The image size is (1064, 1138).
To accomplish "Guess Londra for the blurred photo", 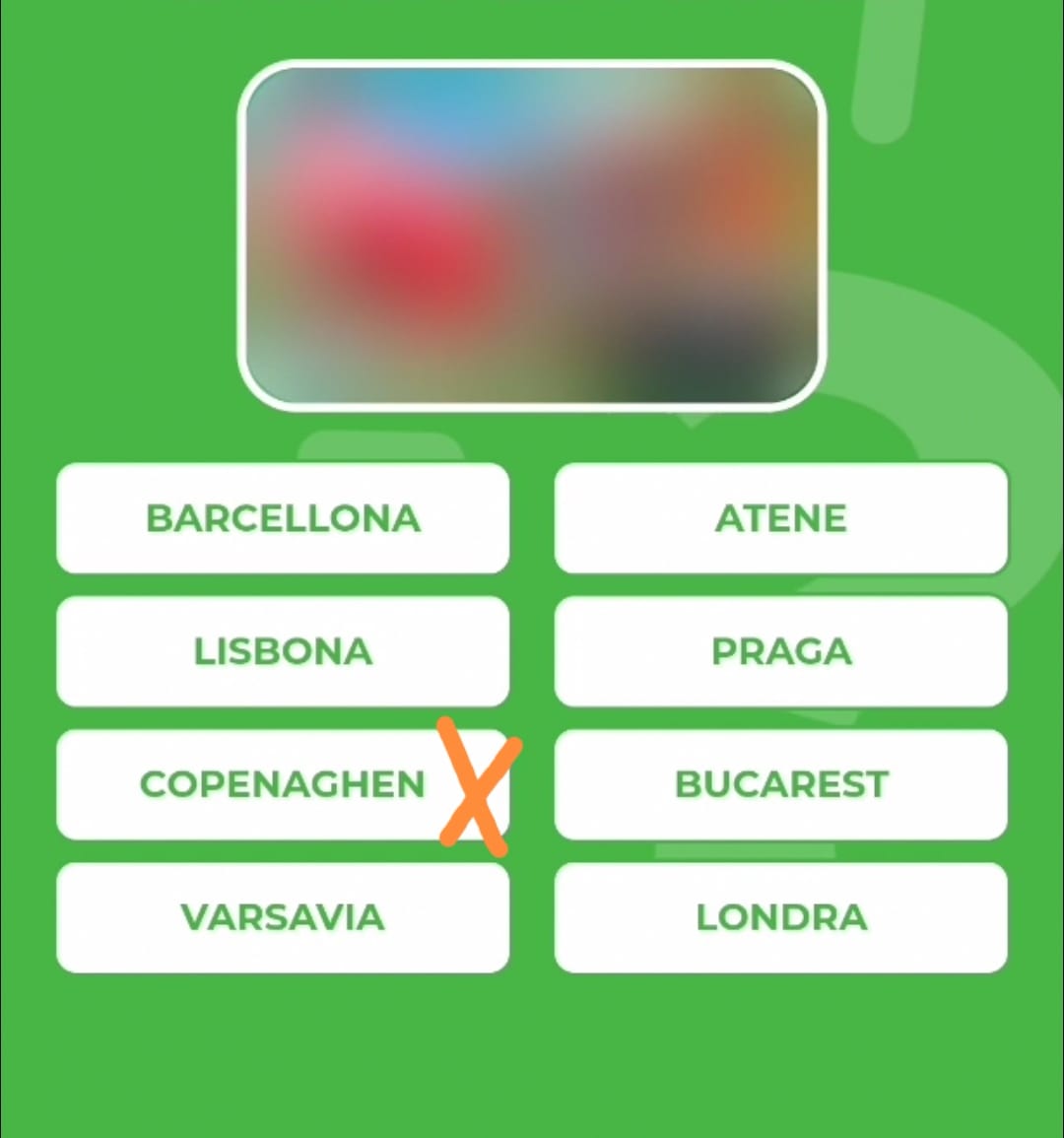I will tap(780, 917).
